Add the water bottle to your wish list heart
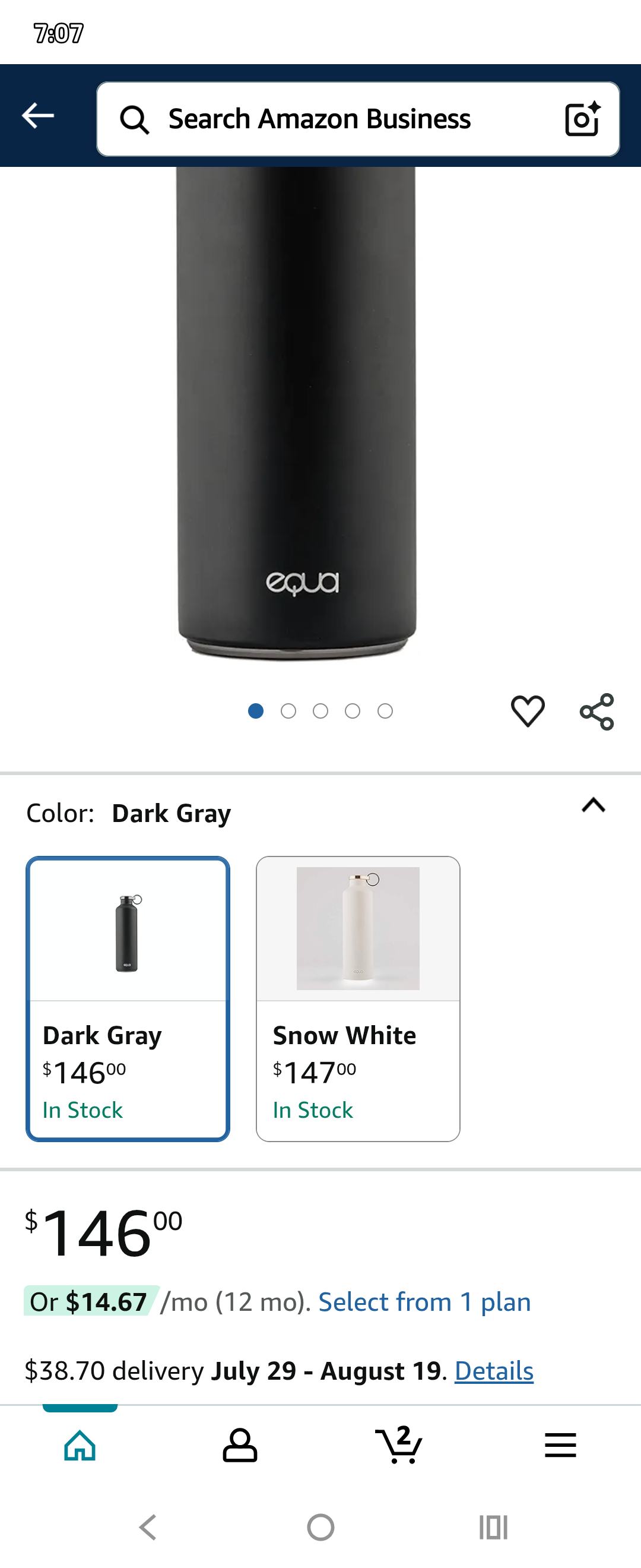This screenshot has height=1568, width=641. [x=527, y=712]
